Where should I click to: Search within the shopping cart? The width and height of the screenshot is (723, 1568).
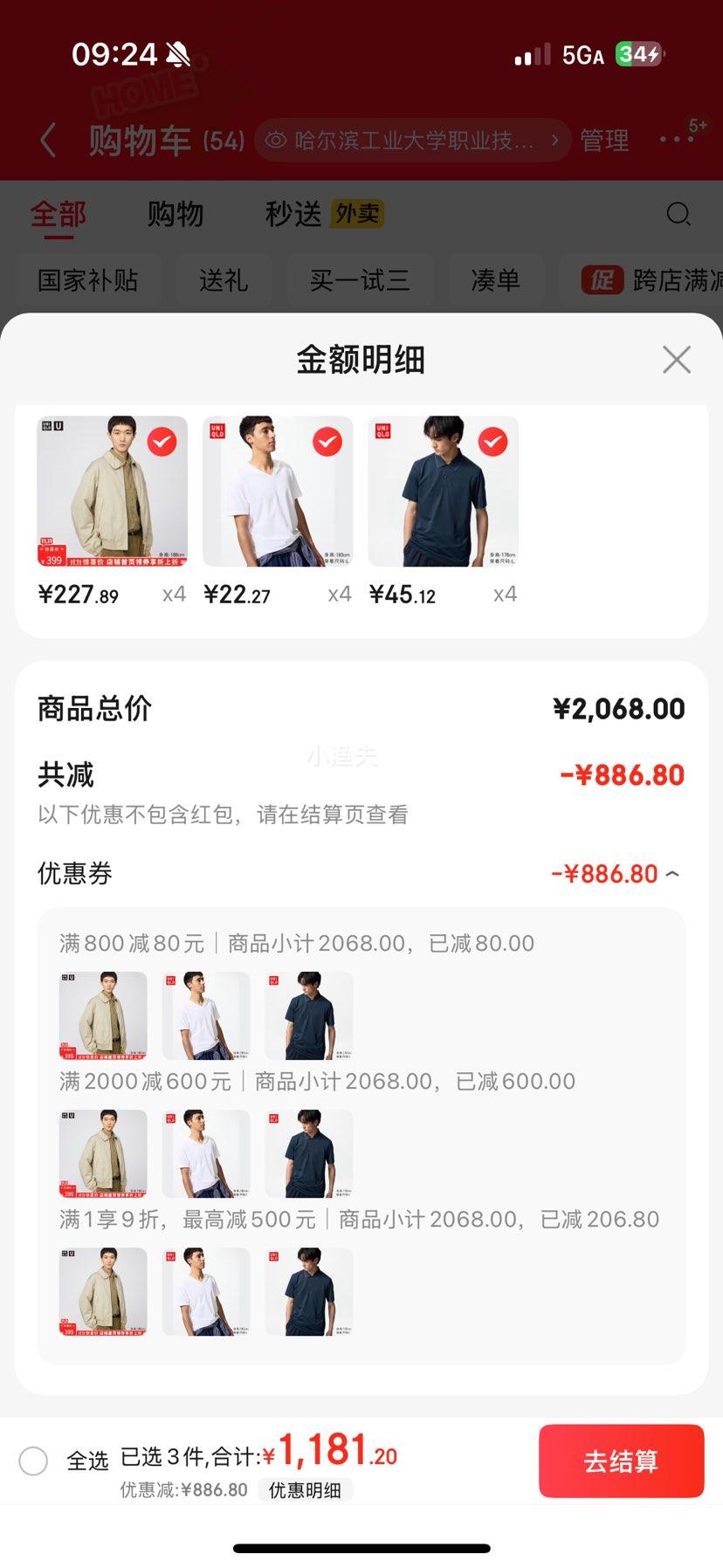point(678,214)
